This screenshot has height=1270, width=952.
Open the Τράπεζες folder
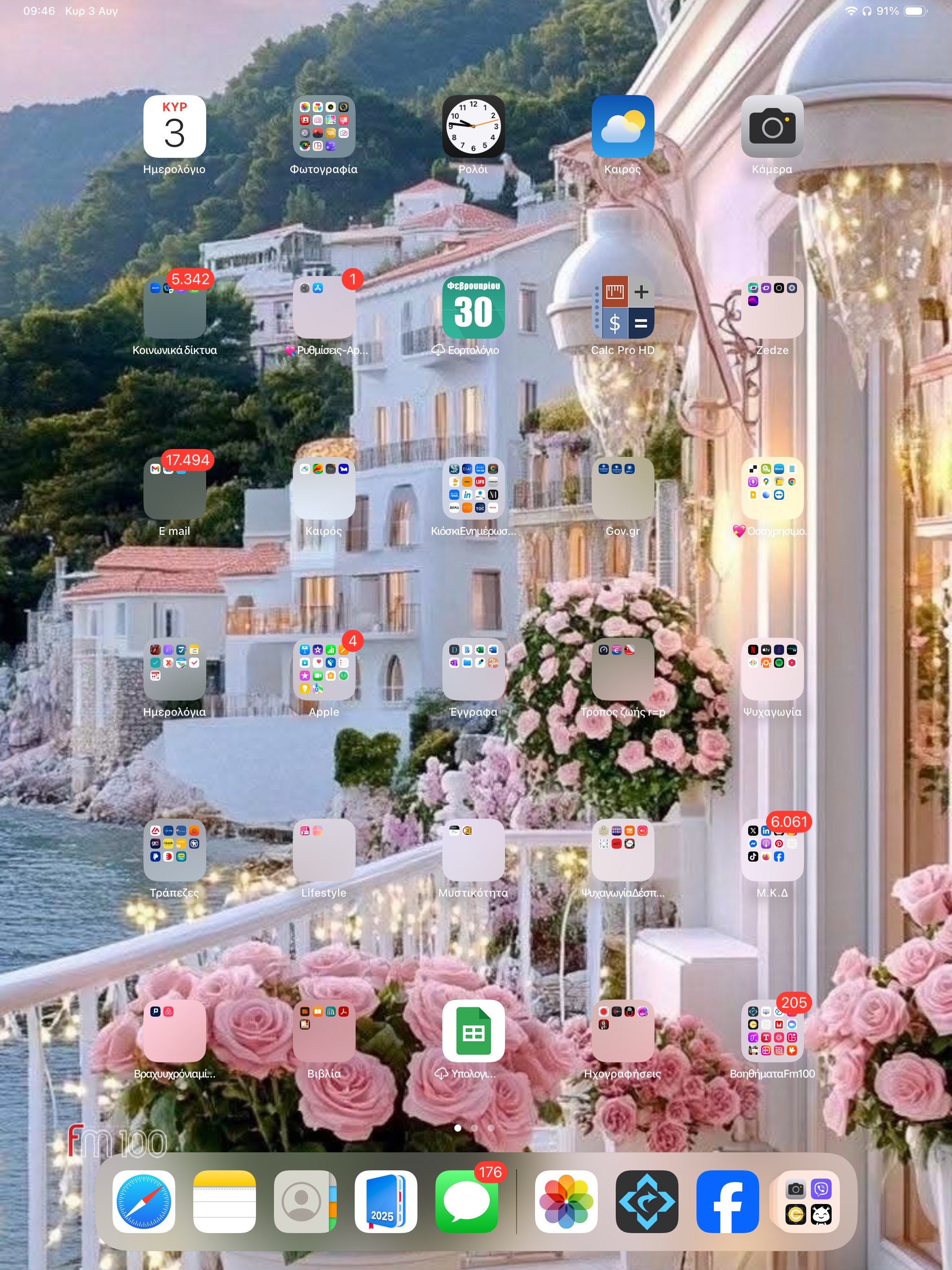click(x=174, y=850)
